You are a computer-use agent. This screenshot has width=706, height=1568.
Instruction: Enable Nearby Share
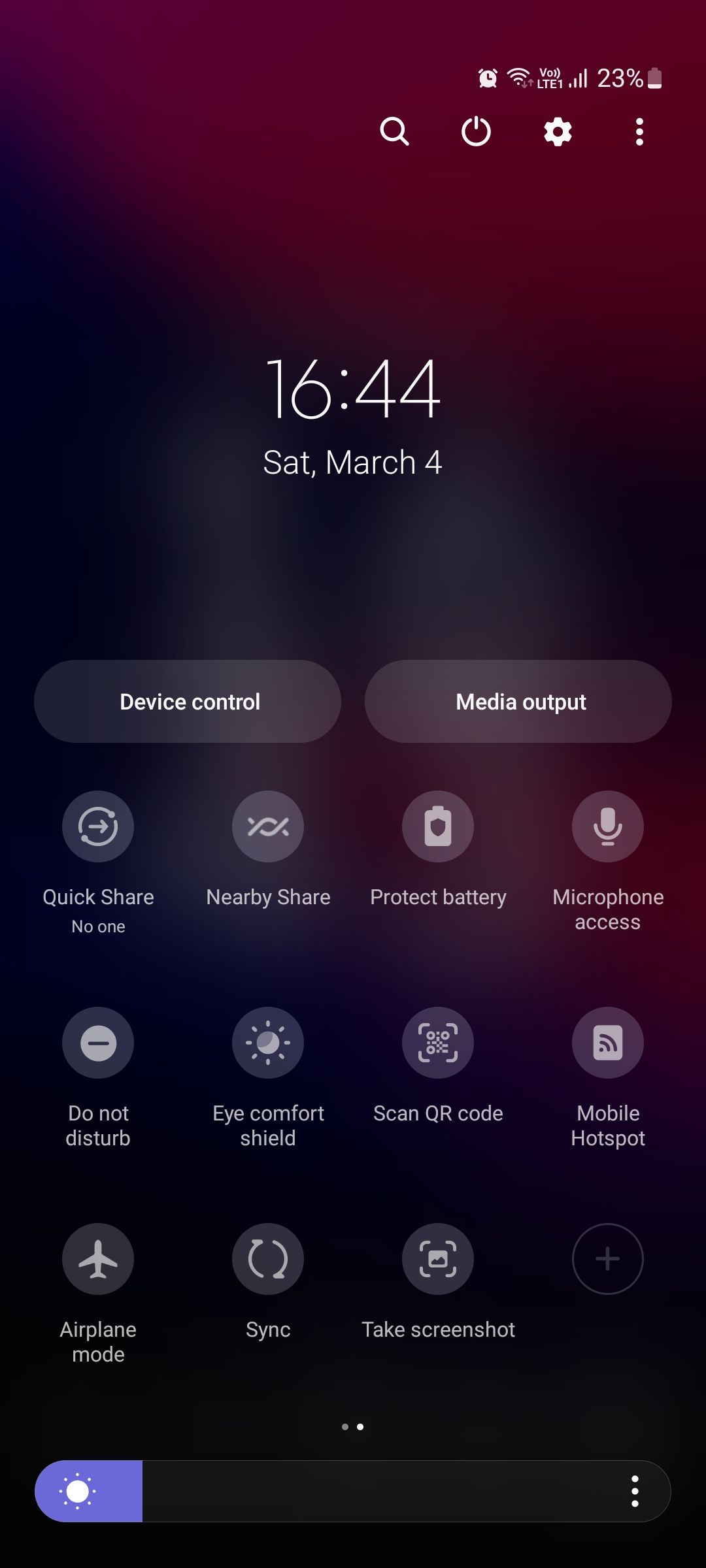pos(267,826)
